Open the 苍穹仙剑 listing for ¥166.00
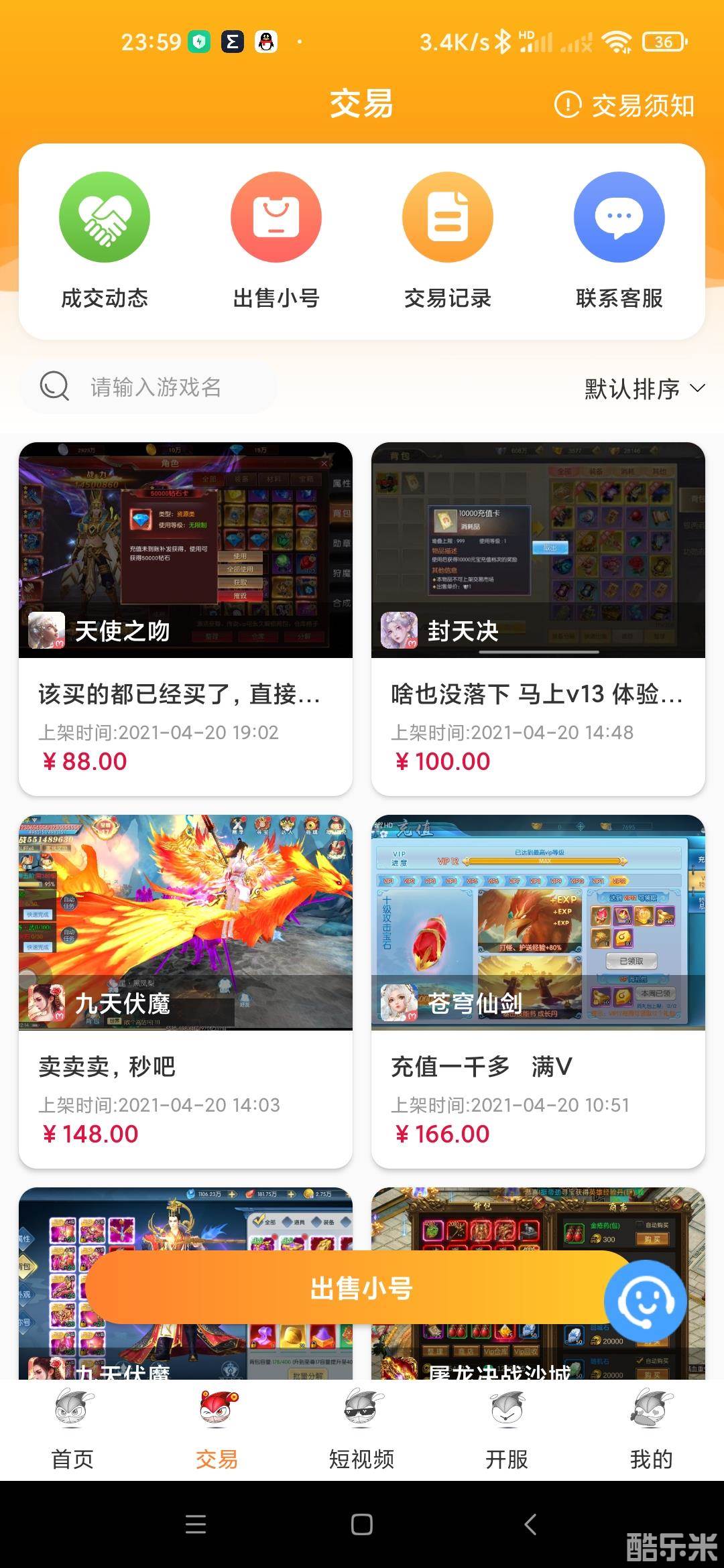Screen dimensions: 724x1568 click(x=538, y=990)
